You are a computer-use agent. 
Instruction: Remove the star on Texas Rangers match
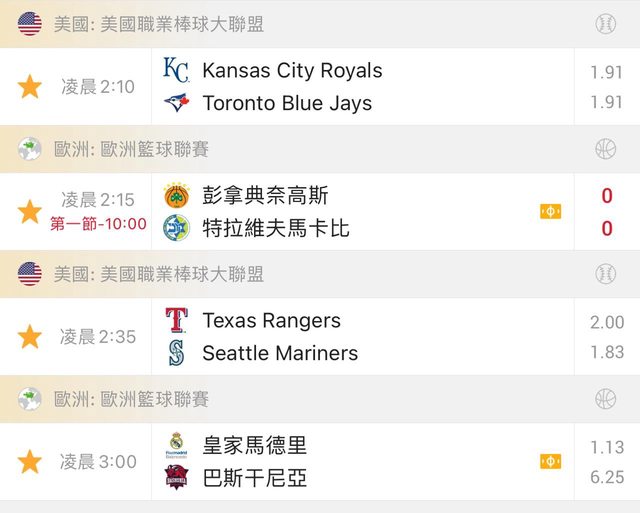[30, 337]
